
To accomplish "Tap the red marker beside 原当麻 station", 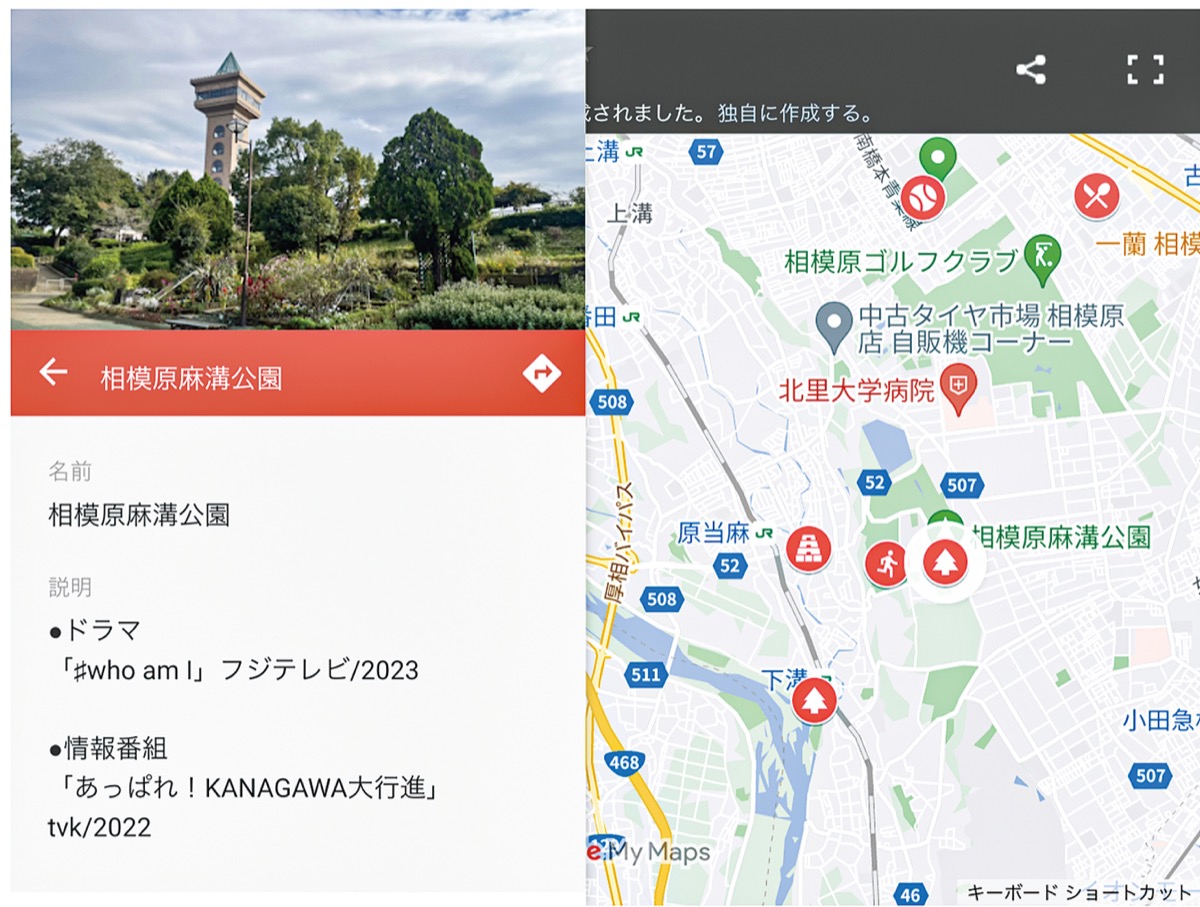I will pyautogui.click(x=808, y=549).
